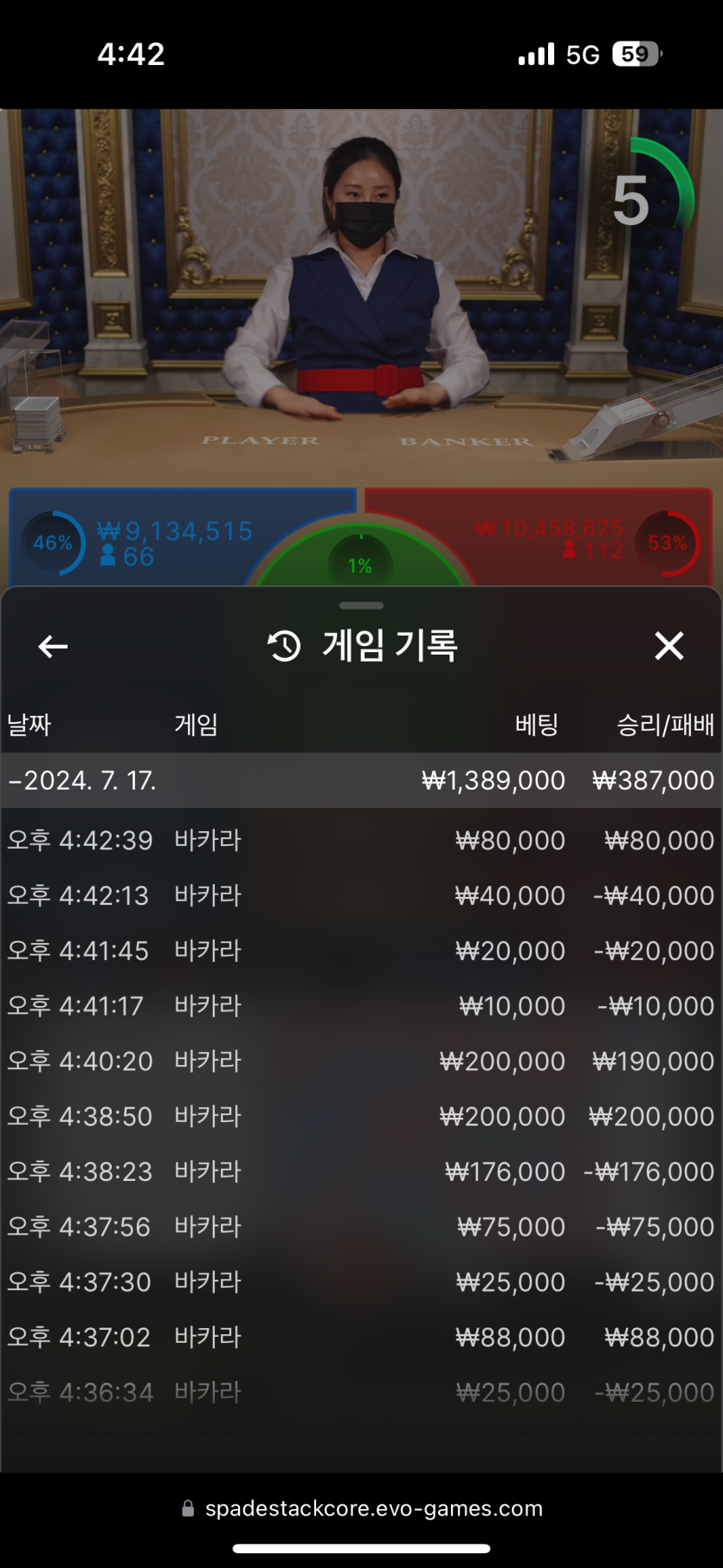This screenshot has width=723, height=1568.
Task: Go back from the game history panel
Action: click(53, 646)
